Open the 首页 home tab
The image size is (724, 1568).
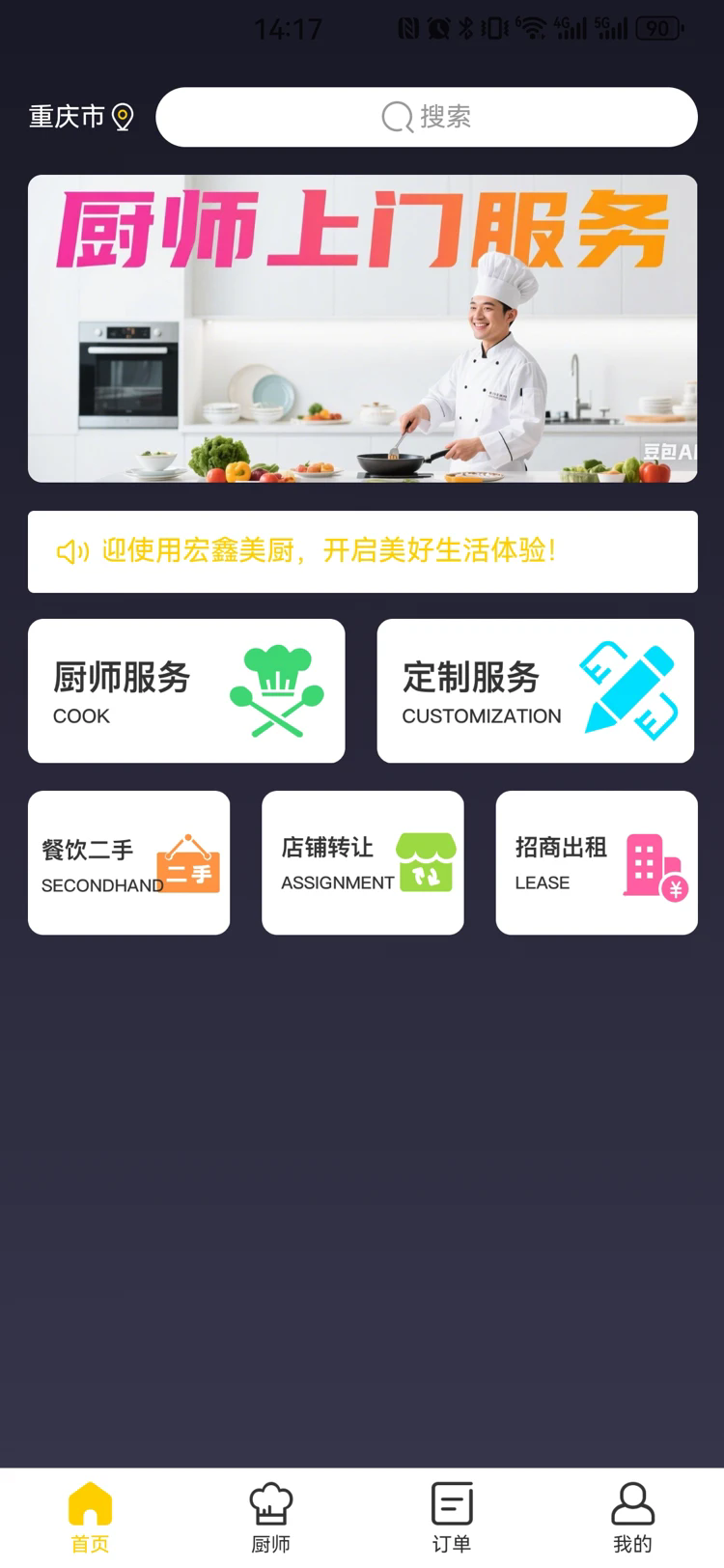(x=90, y=1514)
